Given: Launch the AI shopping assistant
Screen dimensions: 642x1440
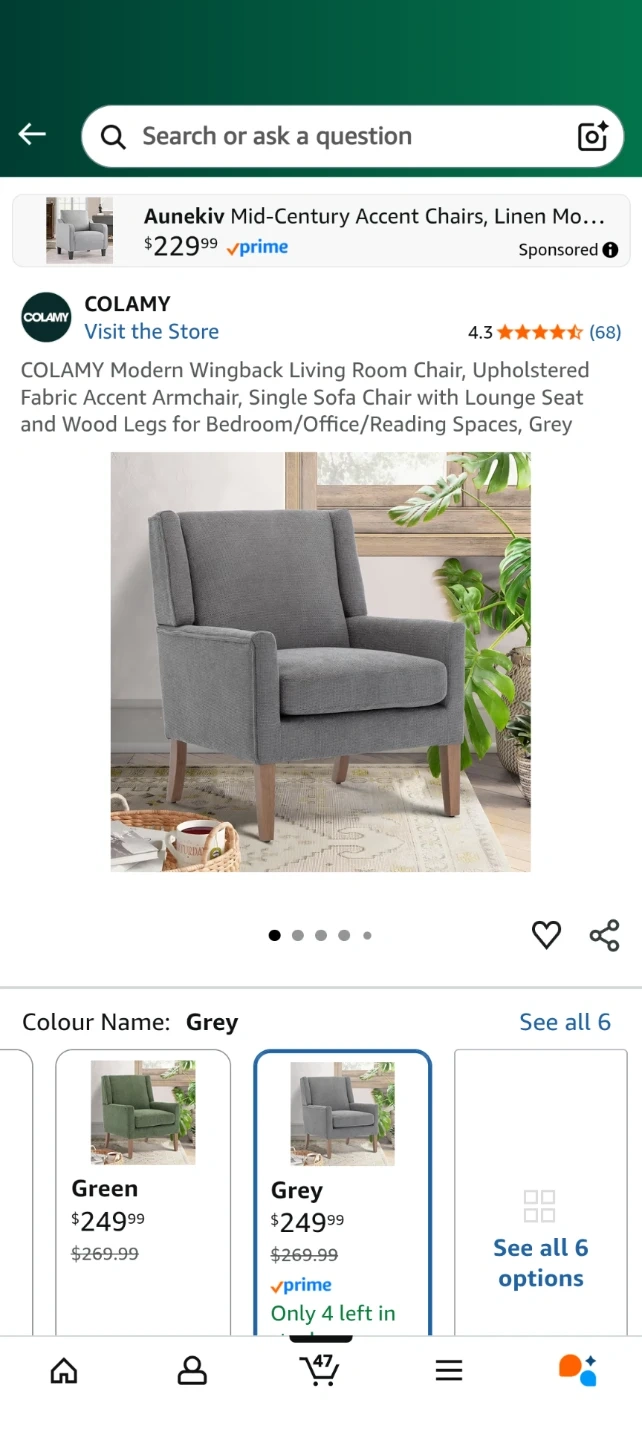Looking at the screenshot, I should coord(577,1369).
